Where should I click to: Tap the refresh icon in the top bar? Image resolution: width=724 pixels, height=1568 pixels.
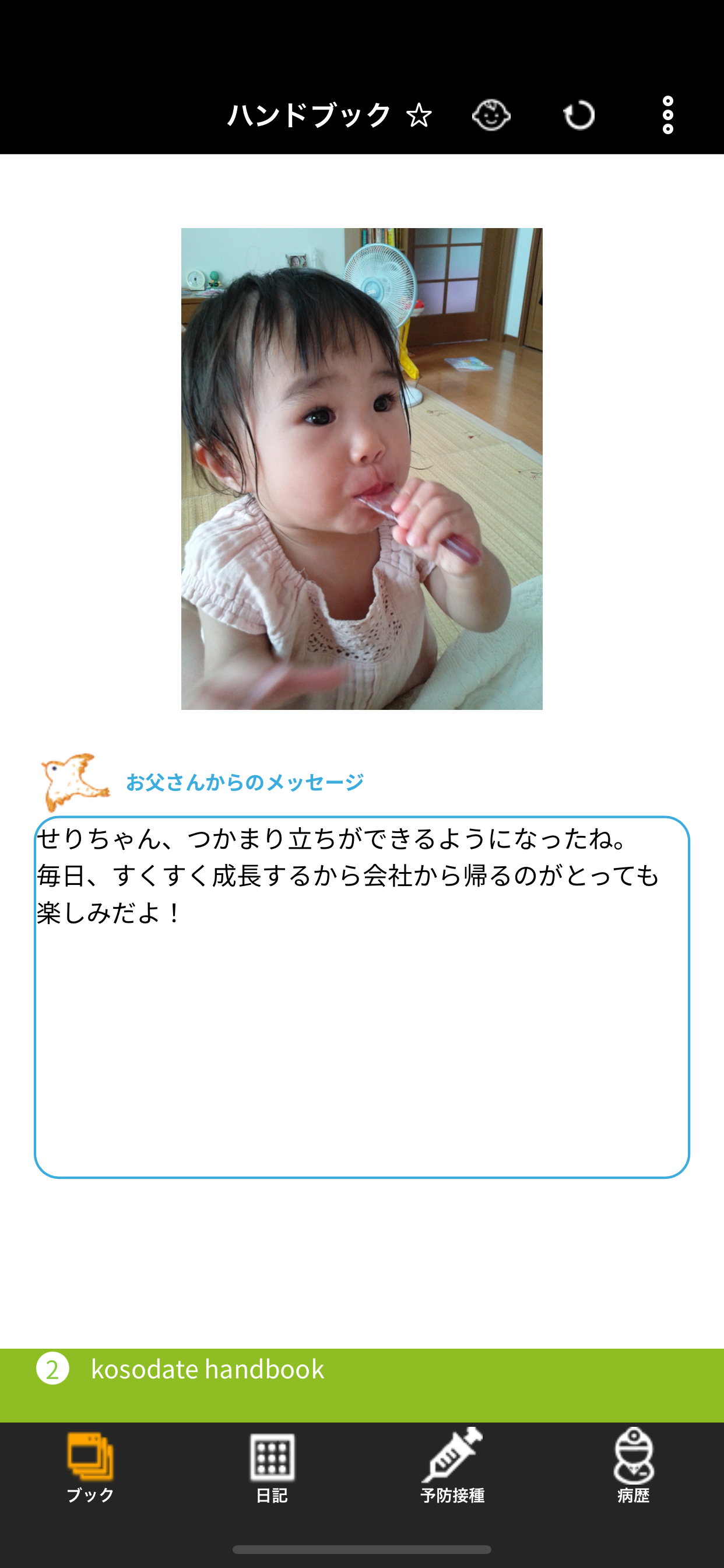coord(579,115)
